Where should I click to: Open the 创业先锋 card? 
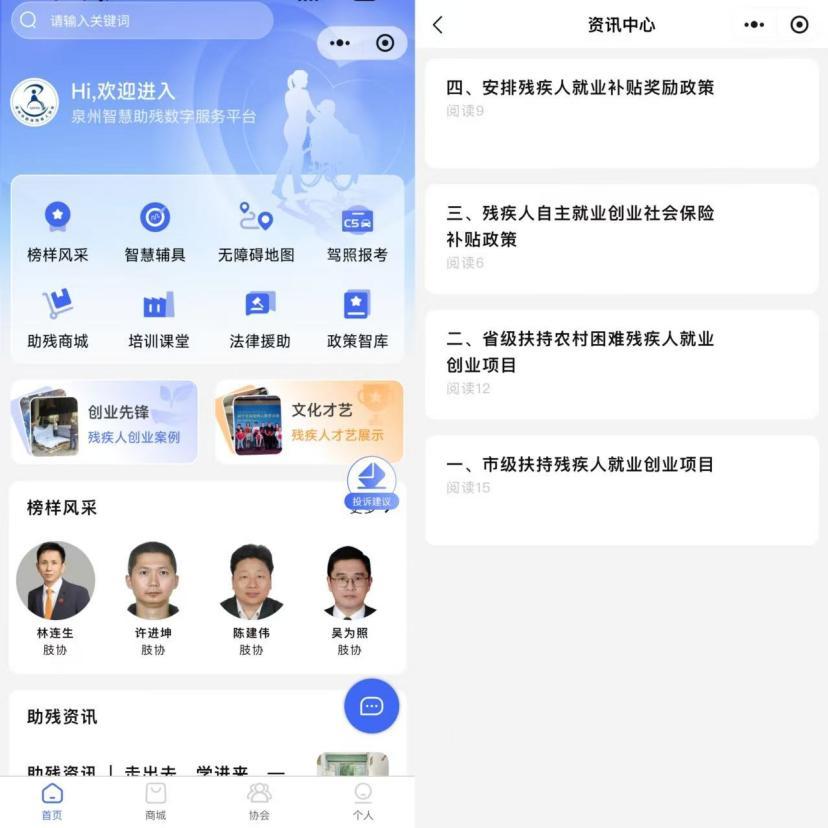(x=104, y=422)
